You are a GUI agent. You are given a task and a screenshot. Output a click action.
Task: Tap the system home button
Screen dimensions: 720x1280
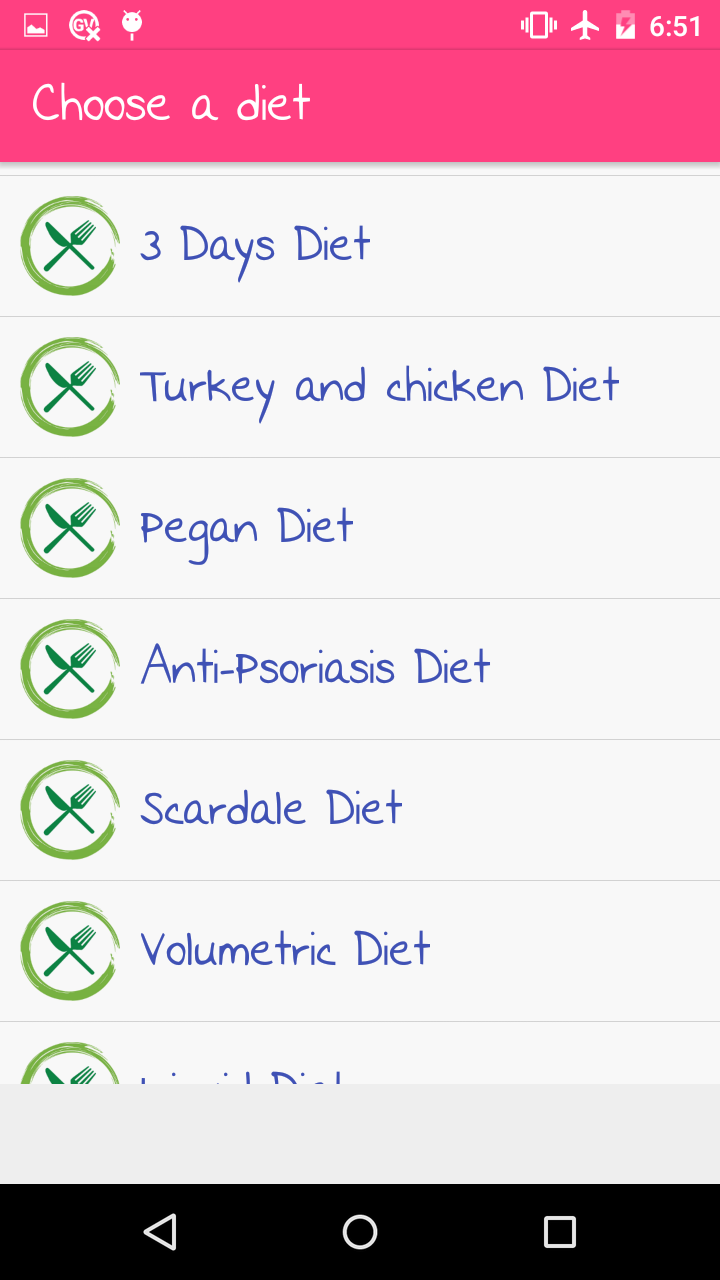[360, 1232]
